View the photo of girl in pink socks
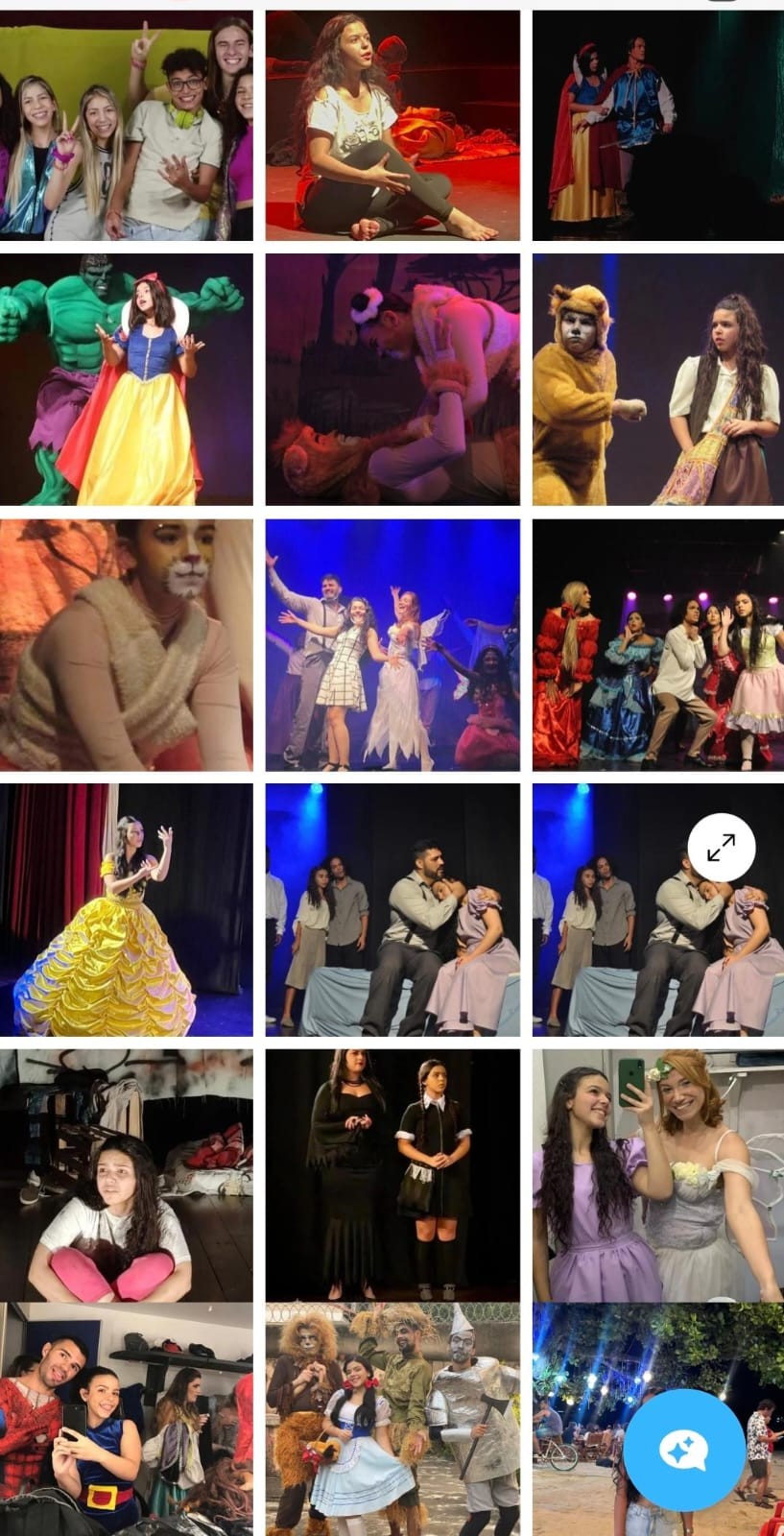Screen dimensions: 784x1536 click(126, 1174)
